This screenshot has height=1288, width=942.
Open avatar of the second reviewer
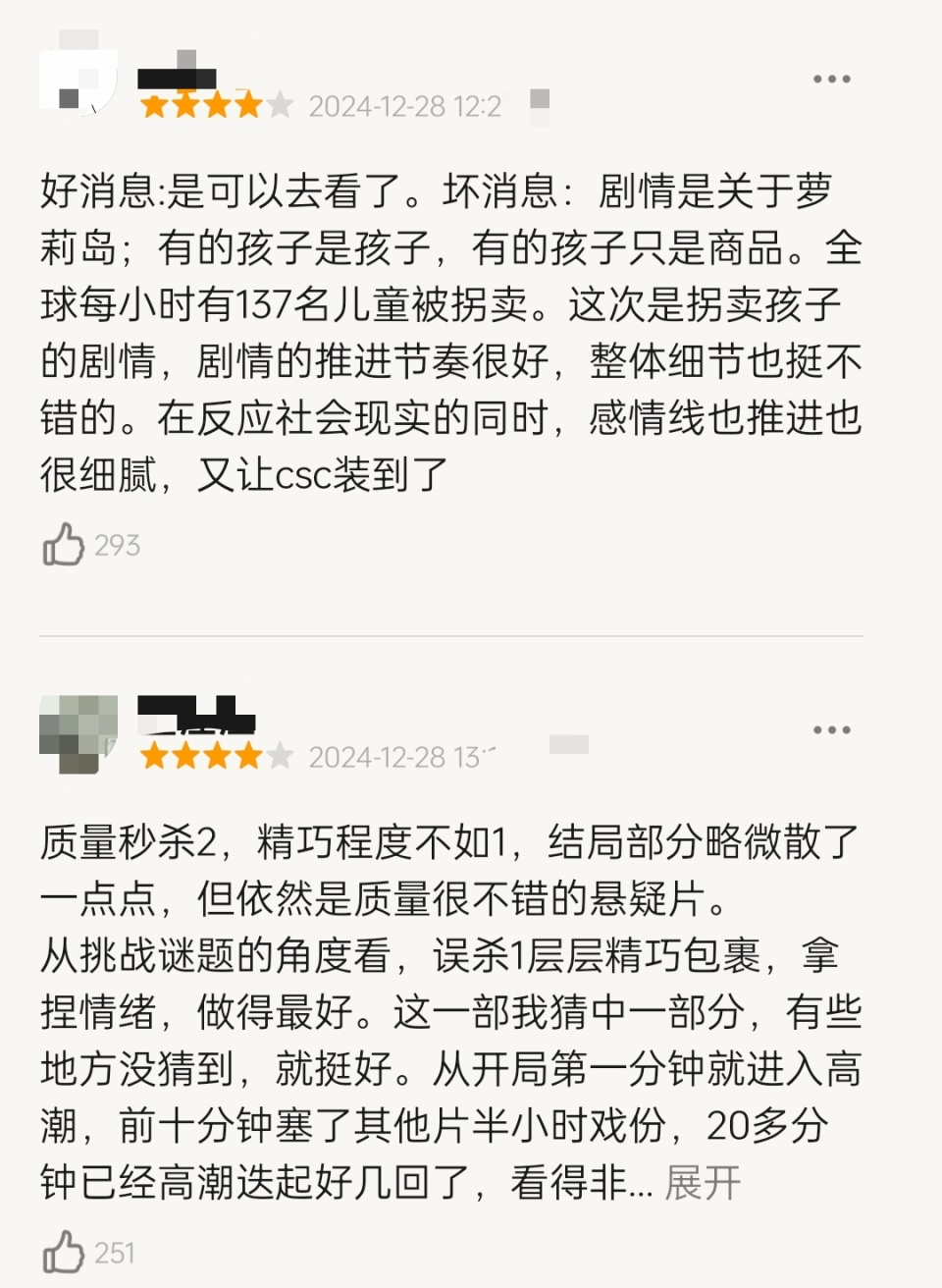point(78,733)
